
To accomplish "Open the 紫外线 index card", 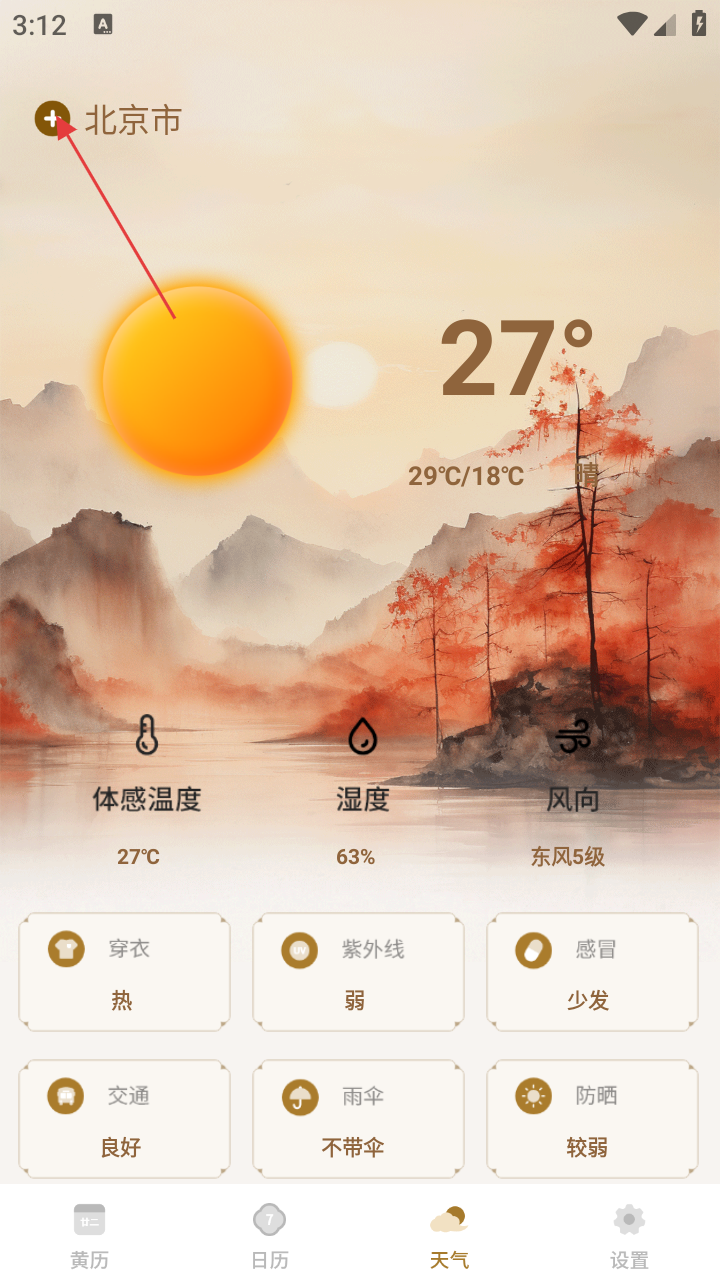I will click(x=358, y=971).
